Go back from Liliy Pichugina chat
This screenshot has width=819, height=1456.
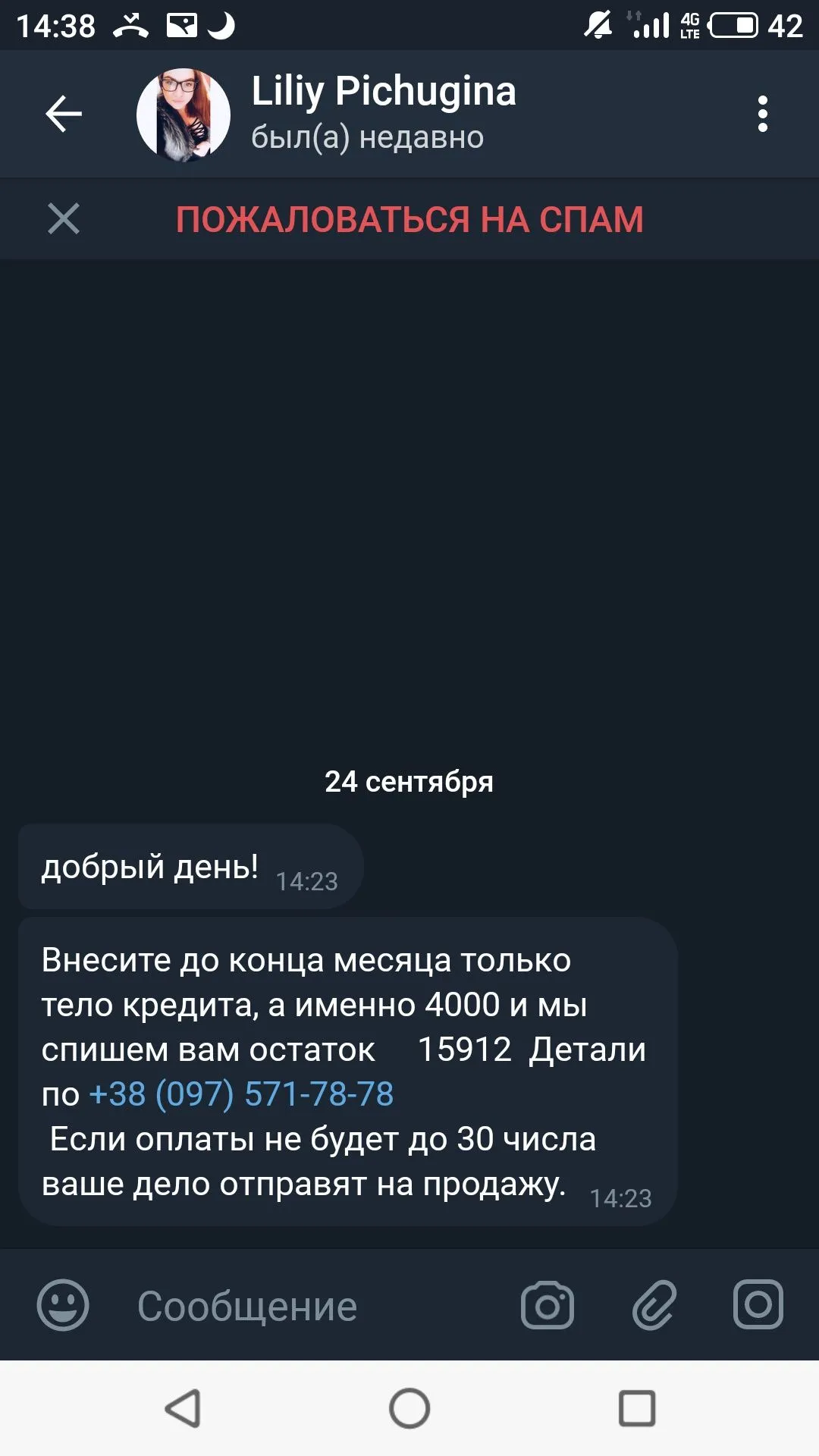click(64, 115)
